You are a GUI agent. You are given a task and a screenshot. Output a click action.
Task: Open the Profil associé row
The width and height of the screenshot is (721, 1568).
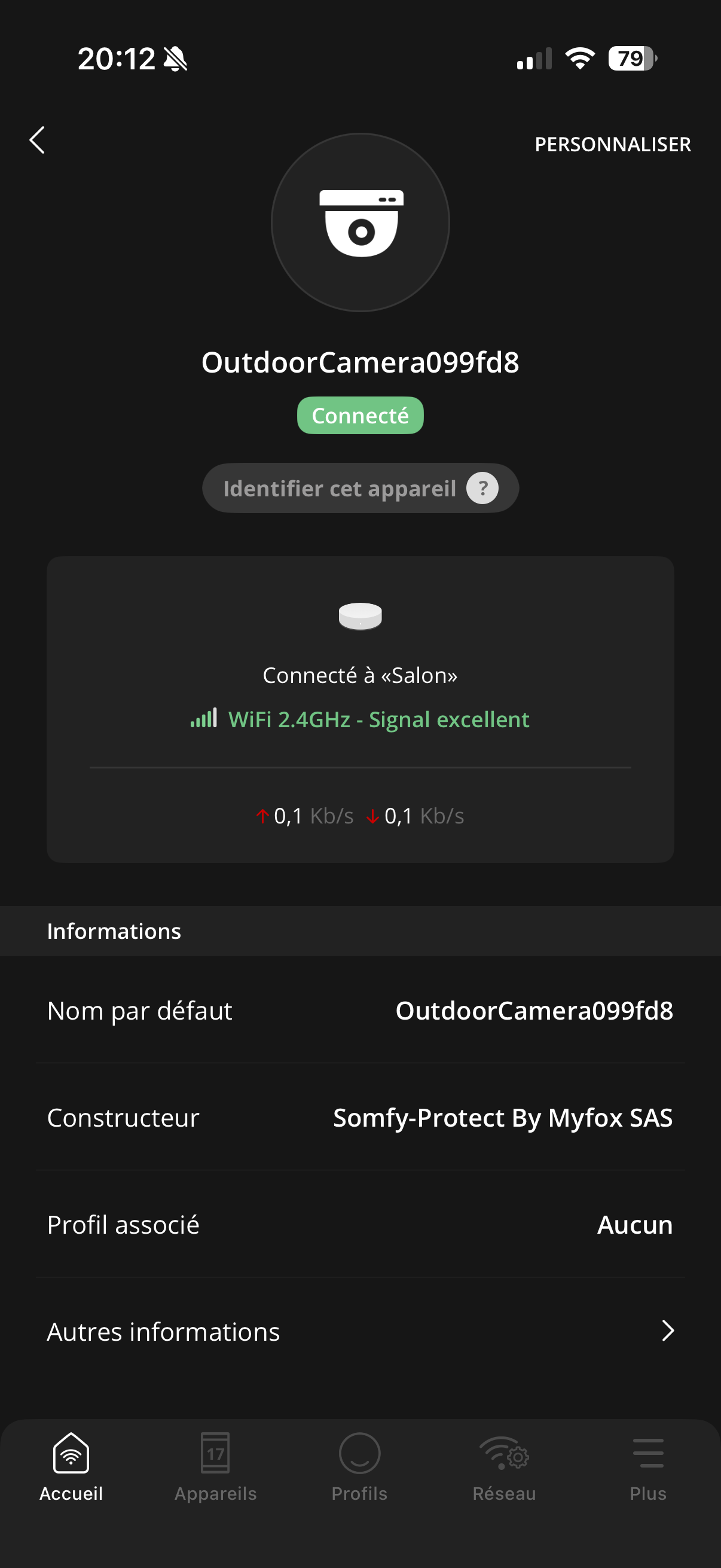[359, 1224]
